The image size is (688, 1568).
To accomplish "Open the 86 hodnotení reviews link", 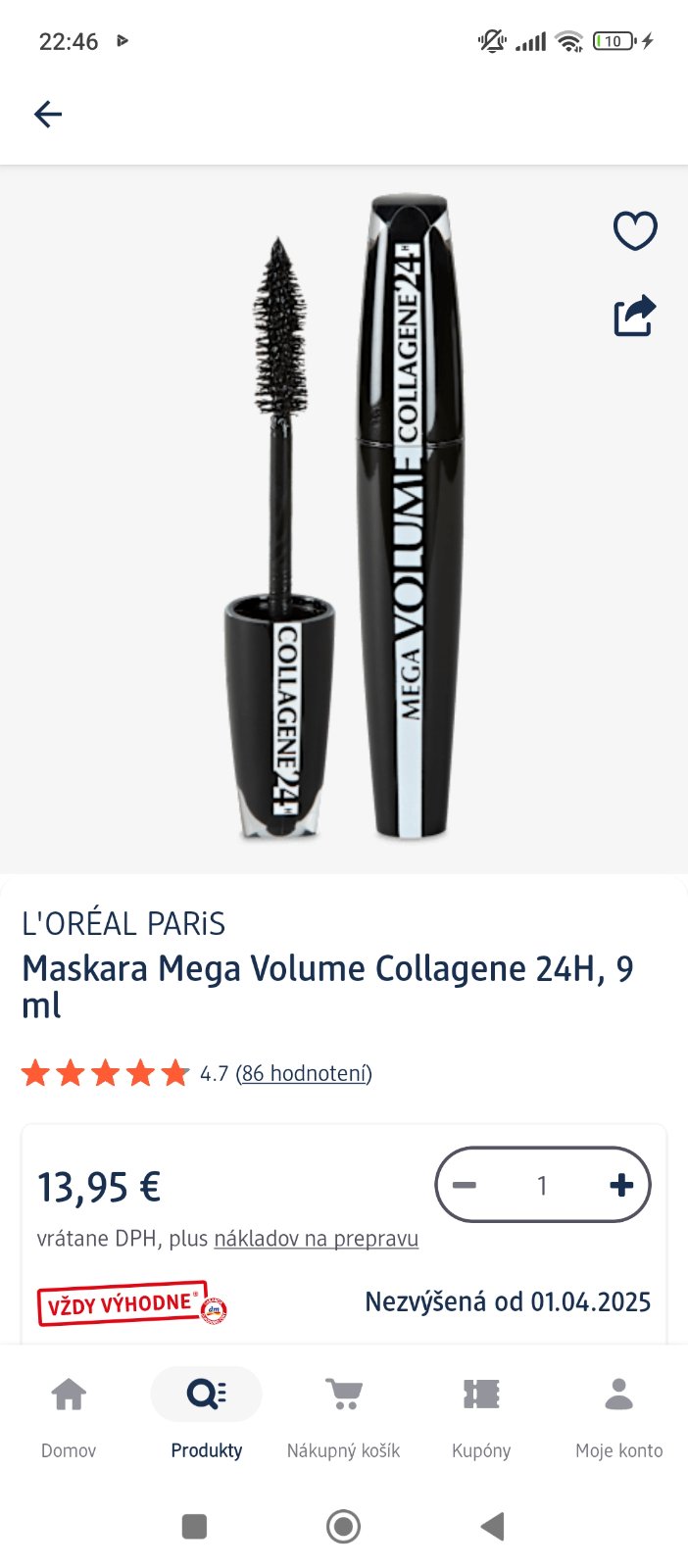I will point(304,1073).
